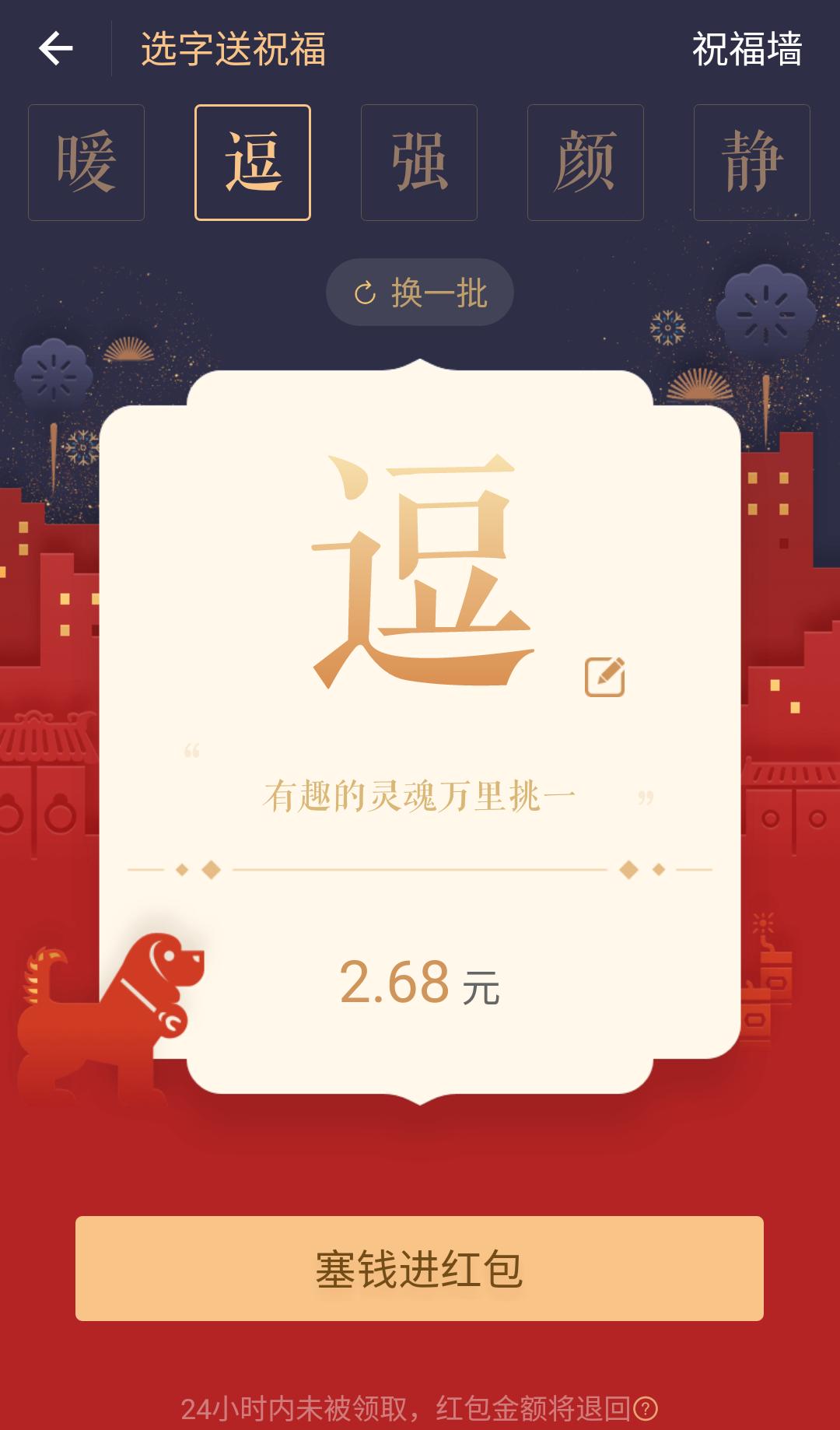Expand the blessing card notch at the top
Viewport: 840px width, 1430px height.
pyautogui.click(x=420, y=362)
